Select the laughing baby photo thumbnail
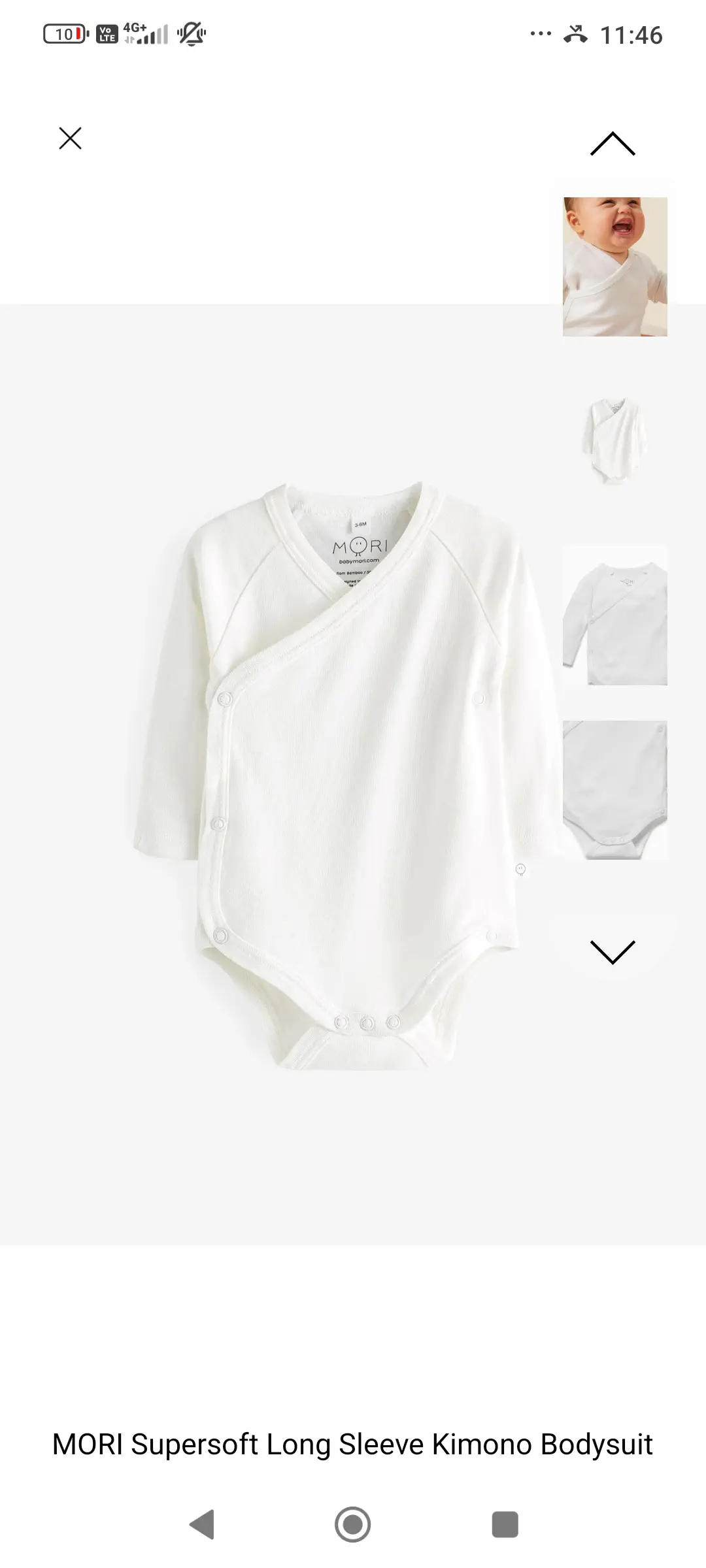 pos(614,267)
